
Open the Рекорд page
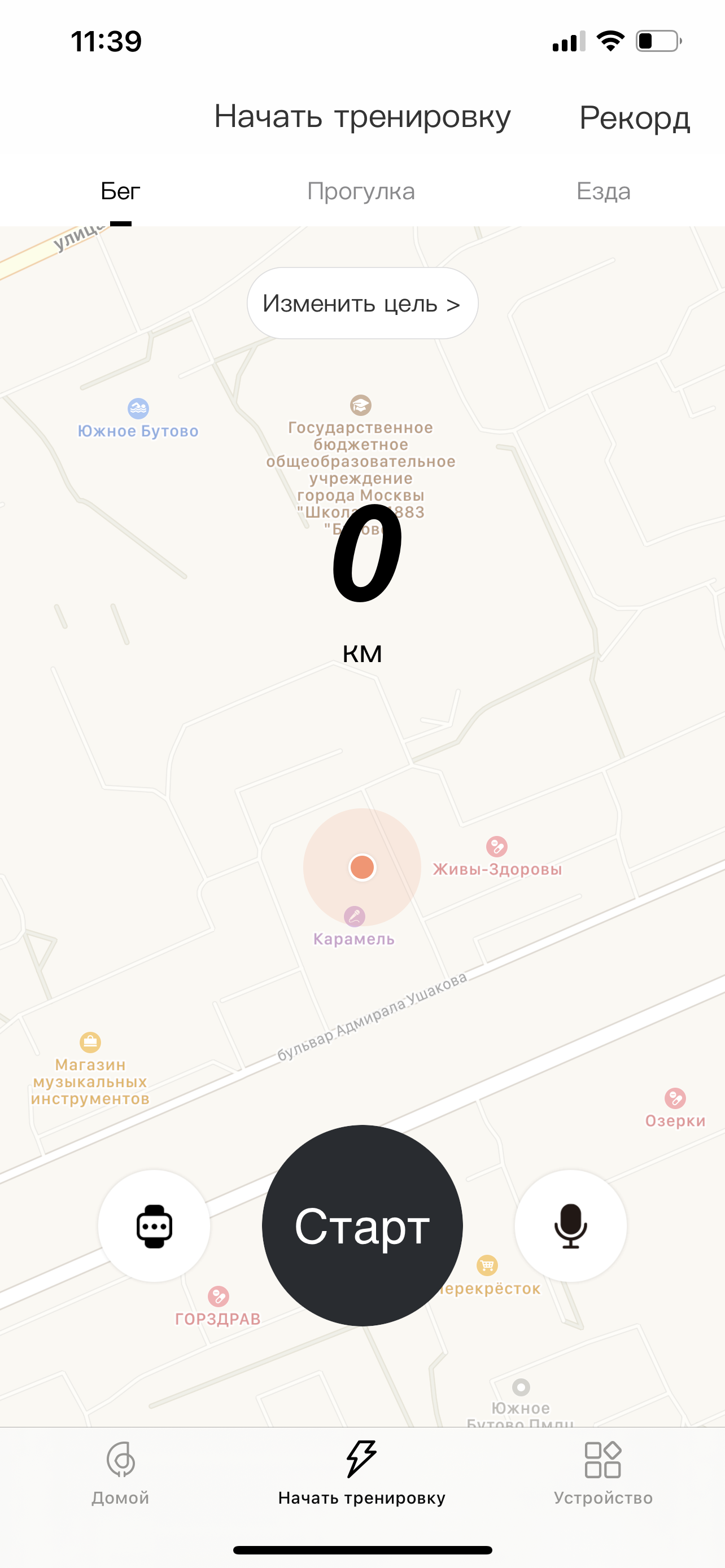coord(634,117)
